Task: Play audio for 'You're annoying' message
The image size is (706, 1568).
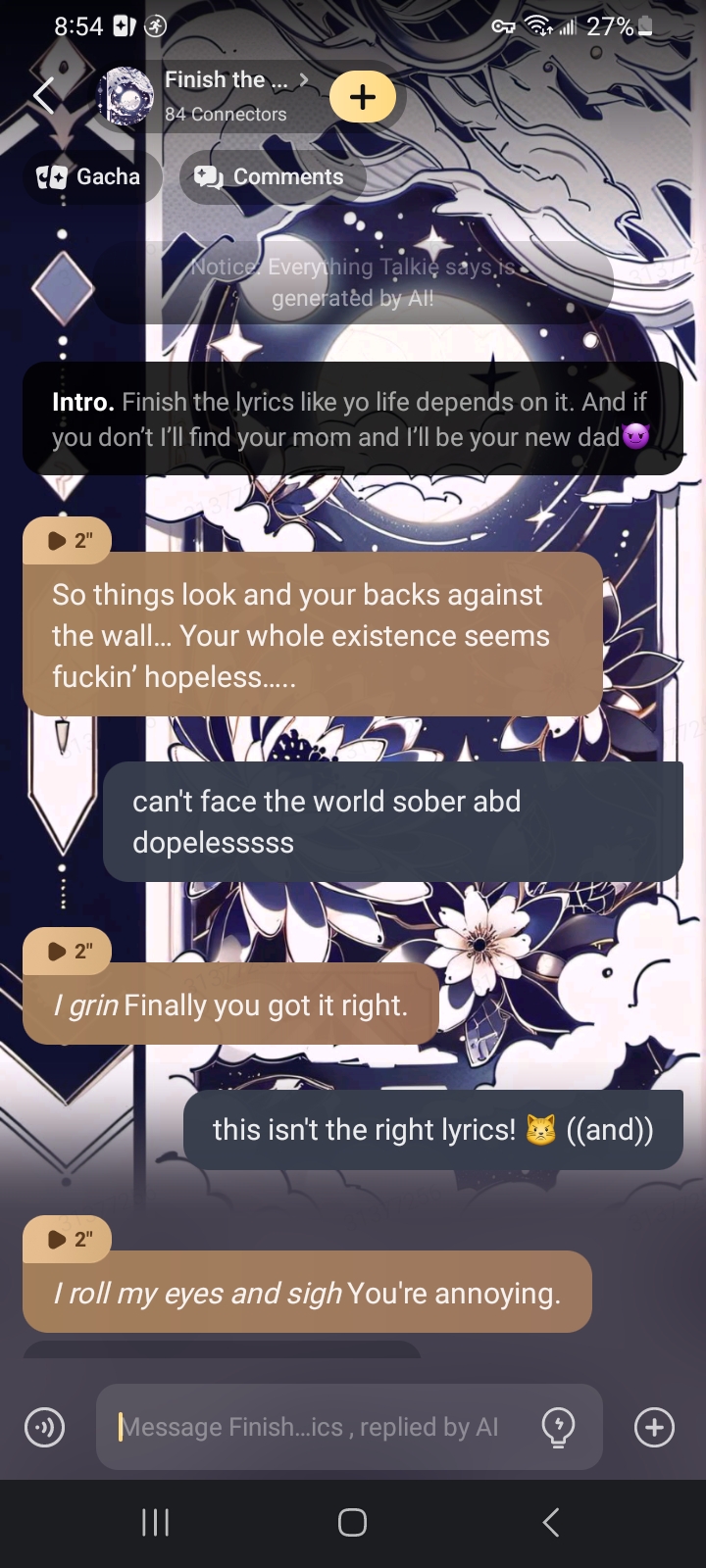Action: click(67, 1239)
